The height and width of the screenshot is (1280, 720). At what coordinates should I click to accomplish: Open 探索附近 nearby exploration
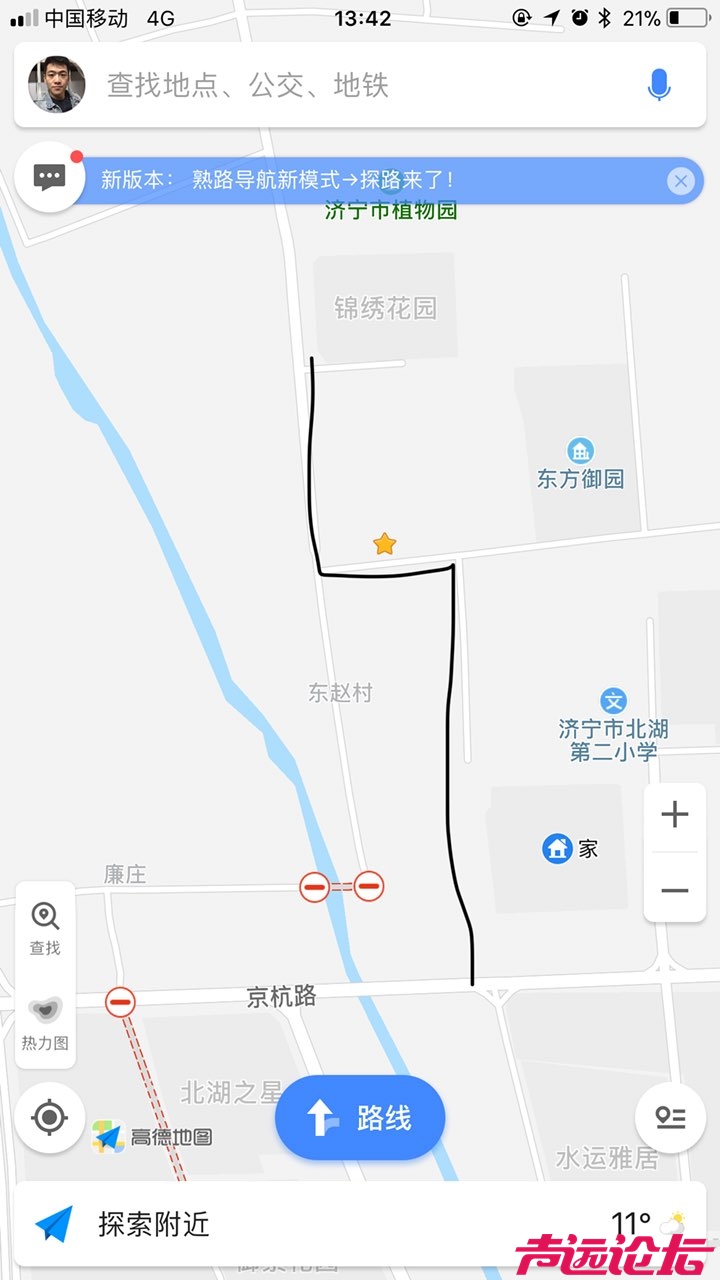(154, 1224)
